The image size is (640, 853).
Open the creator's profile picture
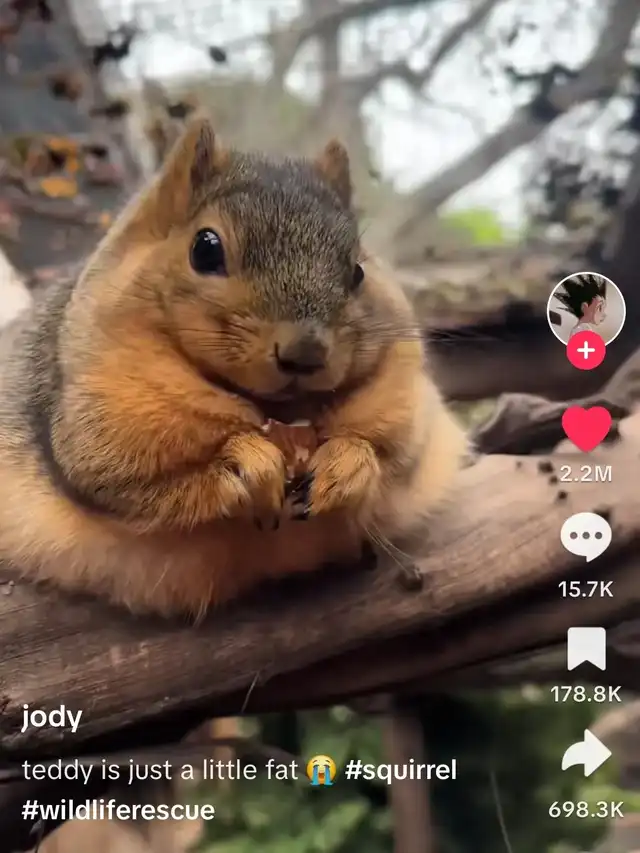pos(586,310)
